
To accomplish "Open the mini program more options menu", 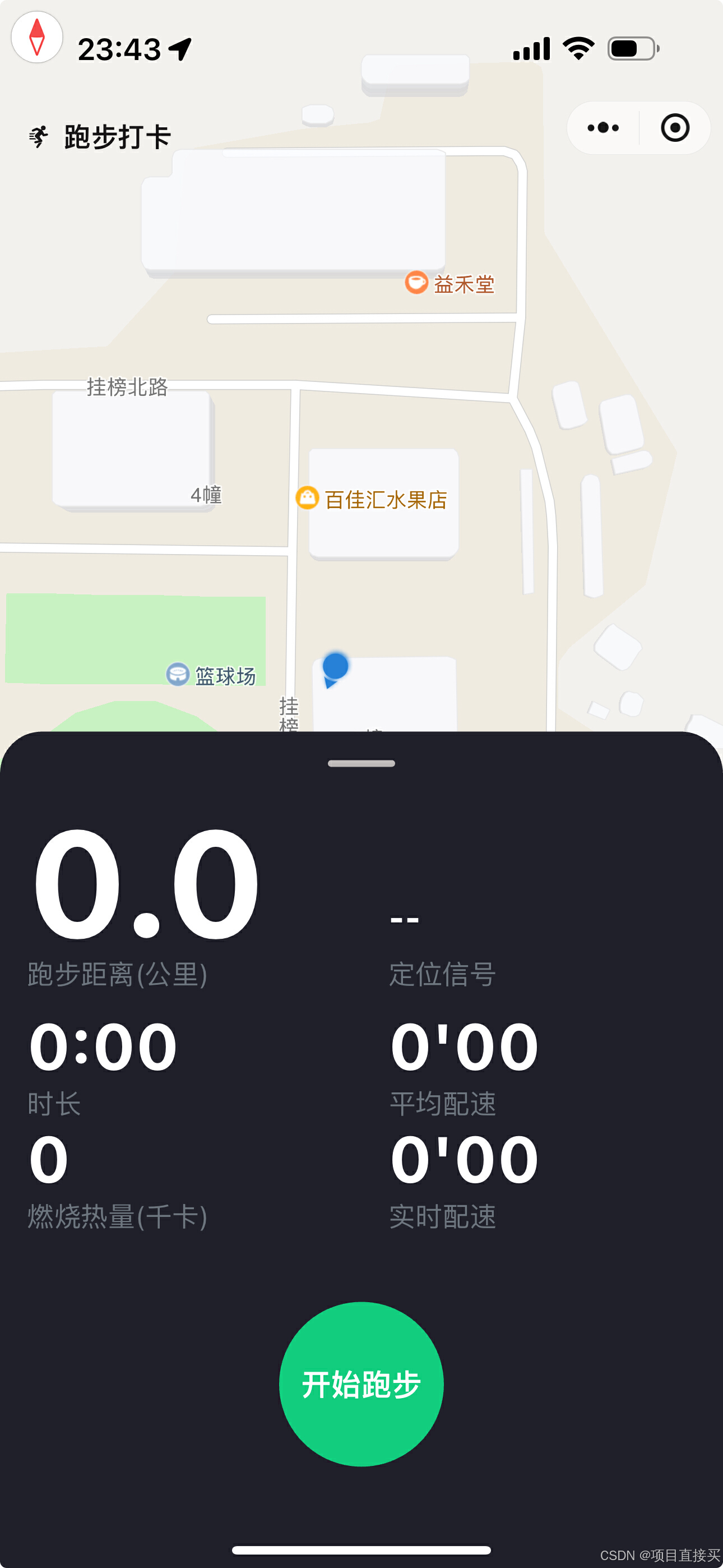I will 603,128.
